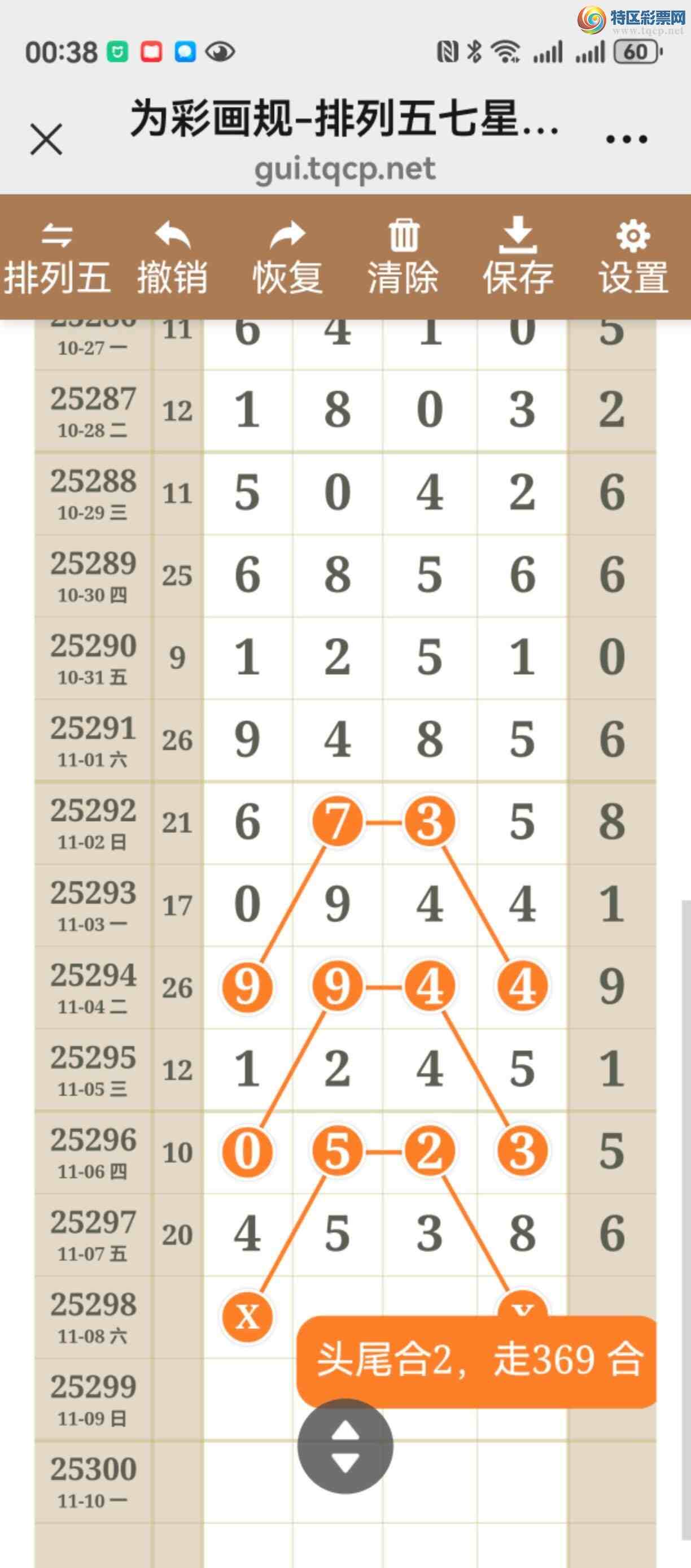
Task: Clear all drawings with 清除
Action: 403,258
